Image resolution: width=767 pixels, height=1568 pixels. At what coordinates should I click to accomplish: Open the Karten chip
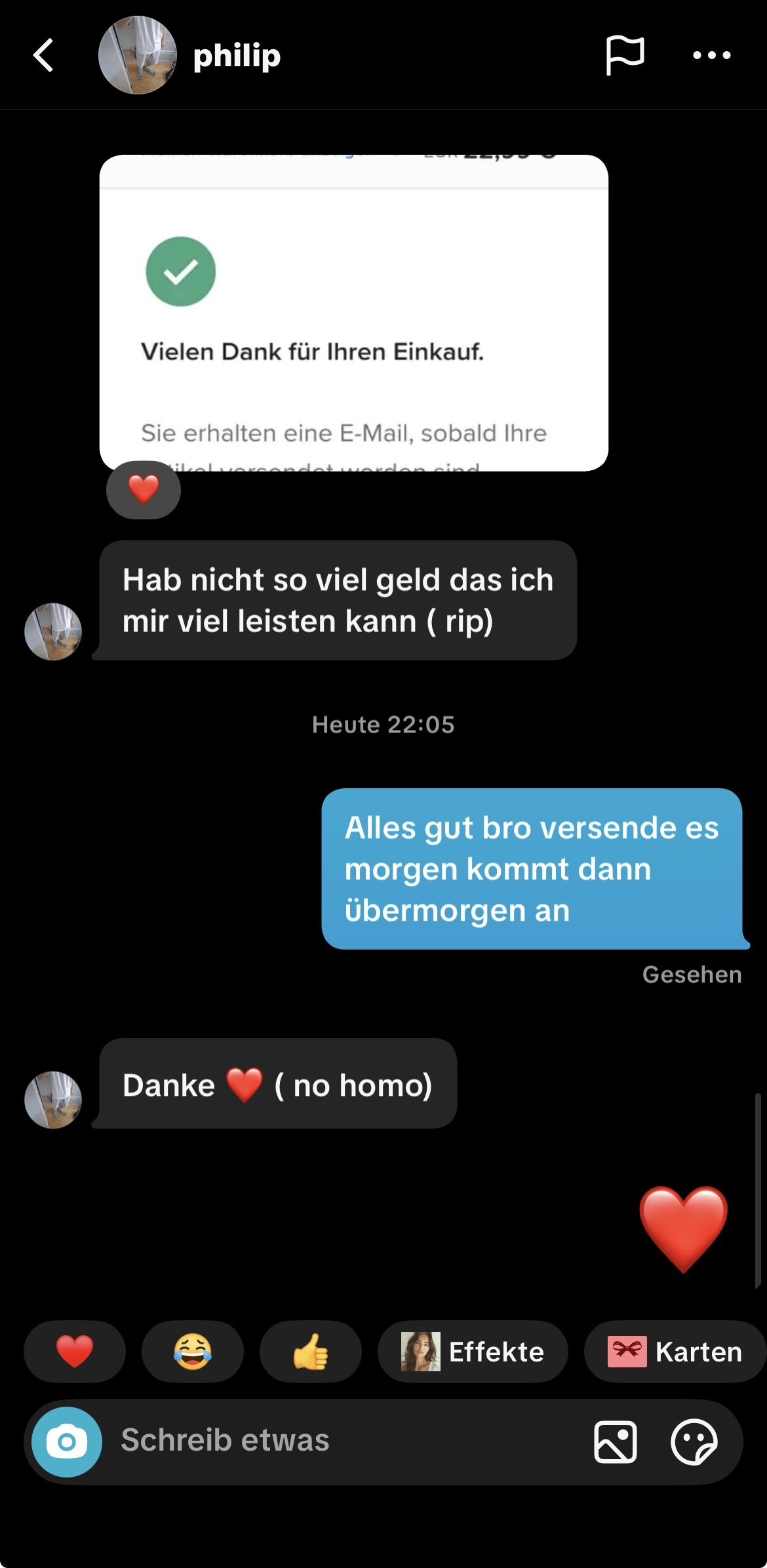(675, 1352)
